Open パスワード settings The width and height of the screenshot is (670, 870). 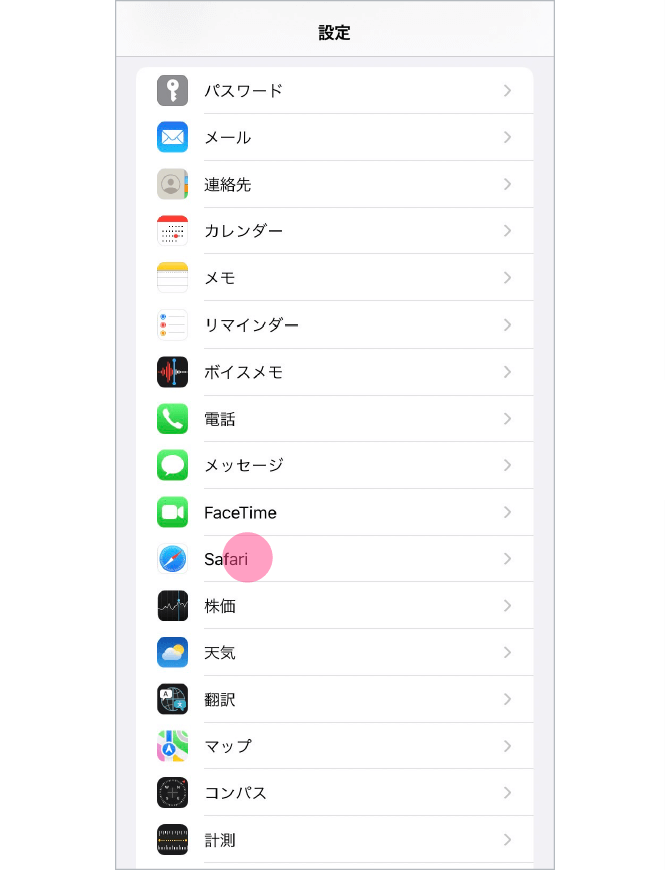click(x=334, y=91)
